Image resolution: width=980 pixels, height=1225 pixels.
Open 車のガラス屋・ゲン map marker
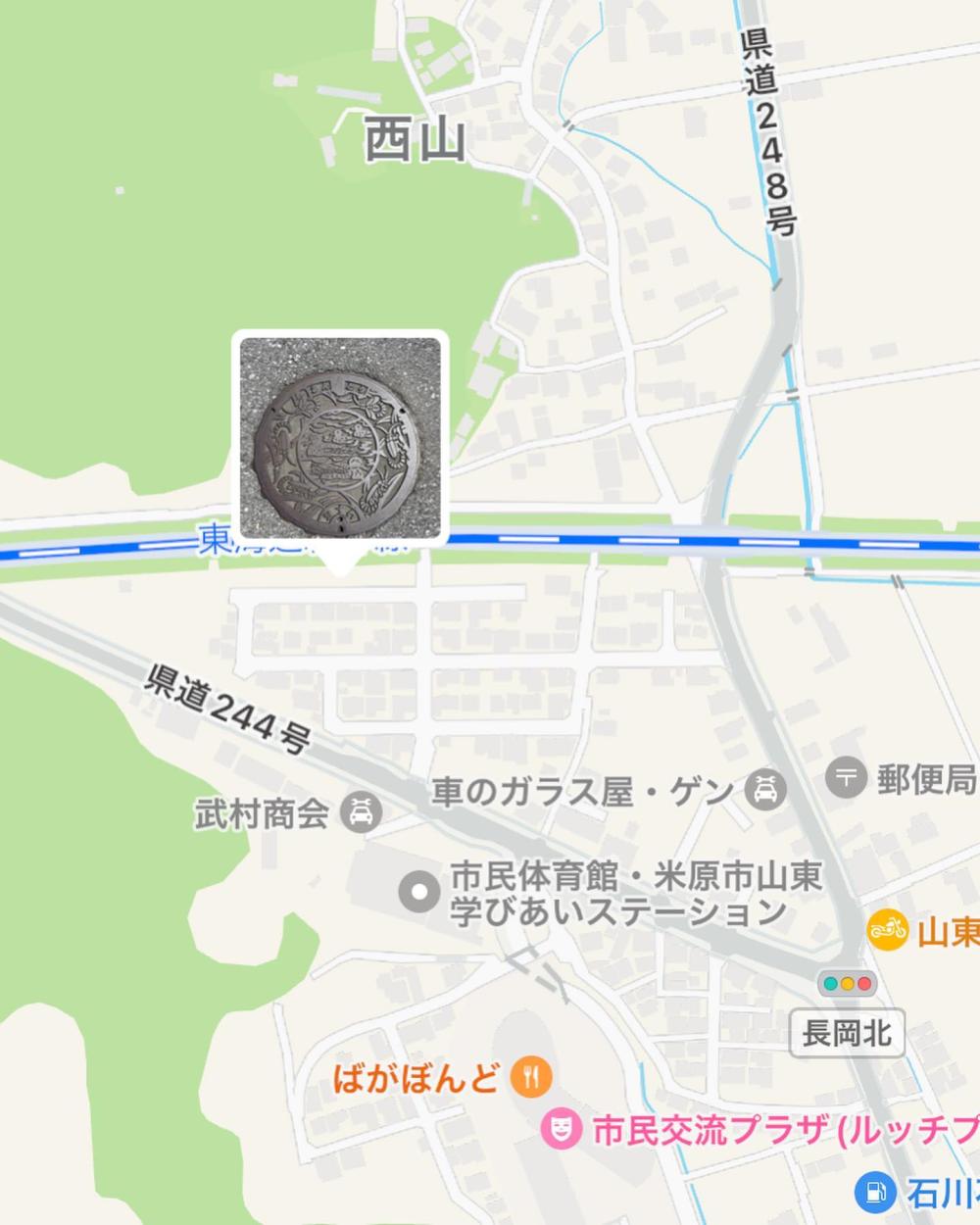pos(764,789)
